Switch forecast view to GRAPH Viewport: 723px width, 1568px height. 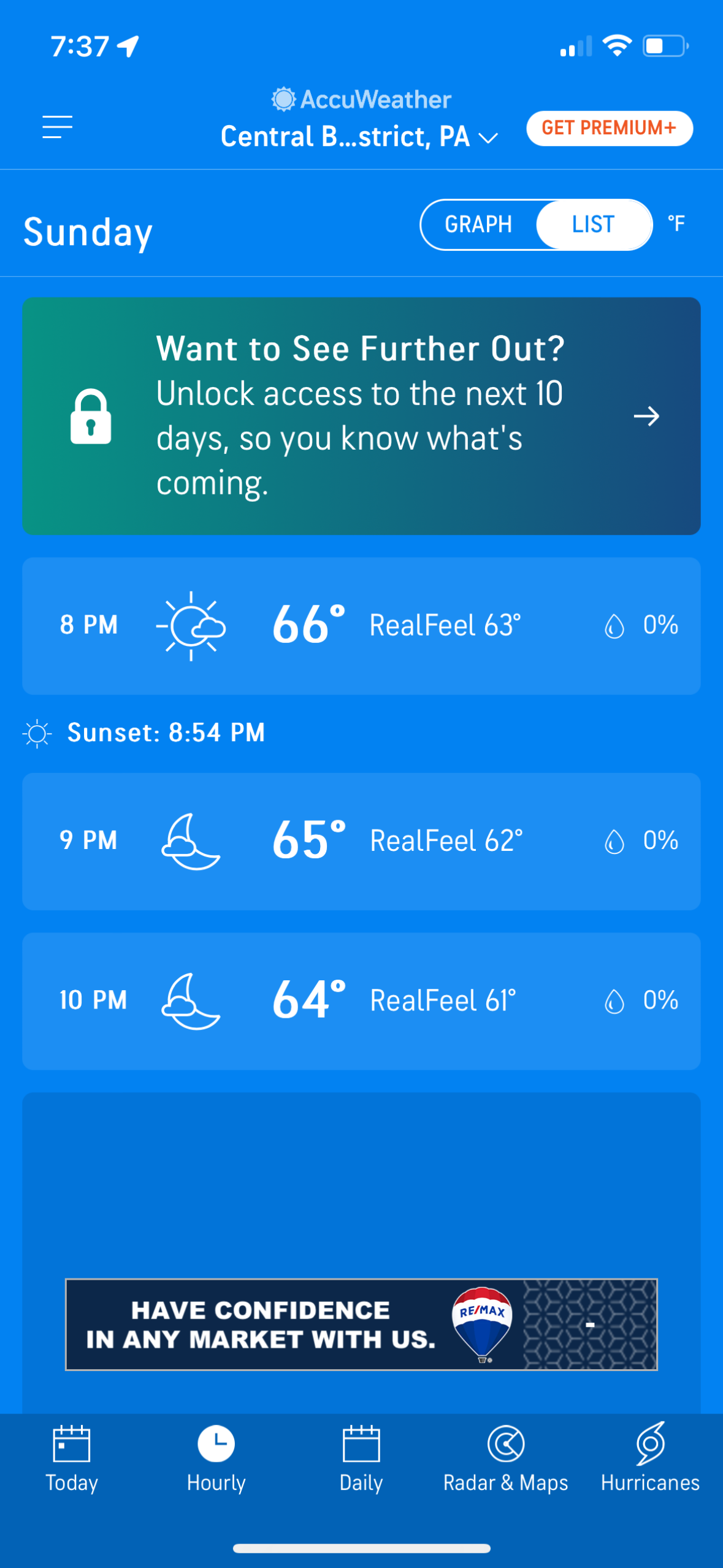pyautogui.click(x=478, y=225)
